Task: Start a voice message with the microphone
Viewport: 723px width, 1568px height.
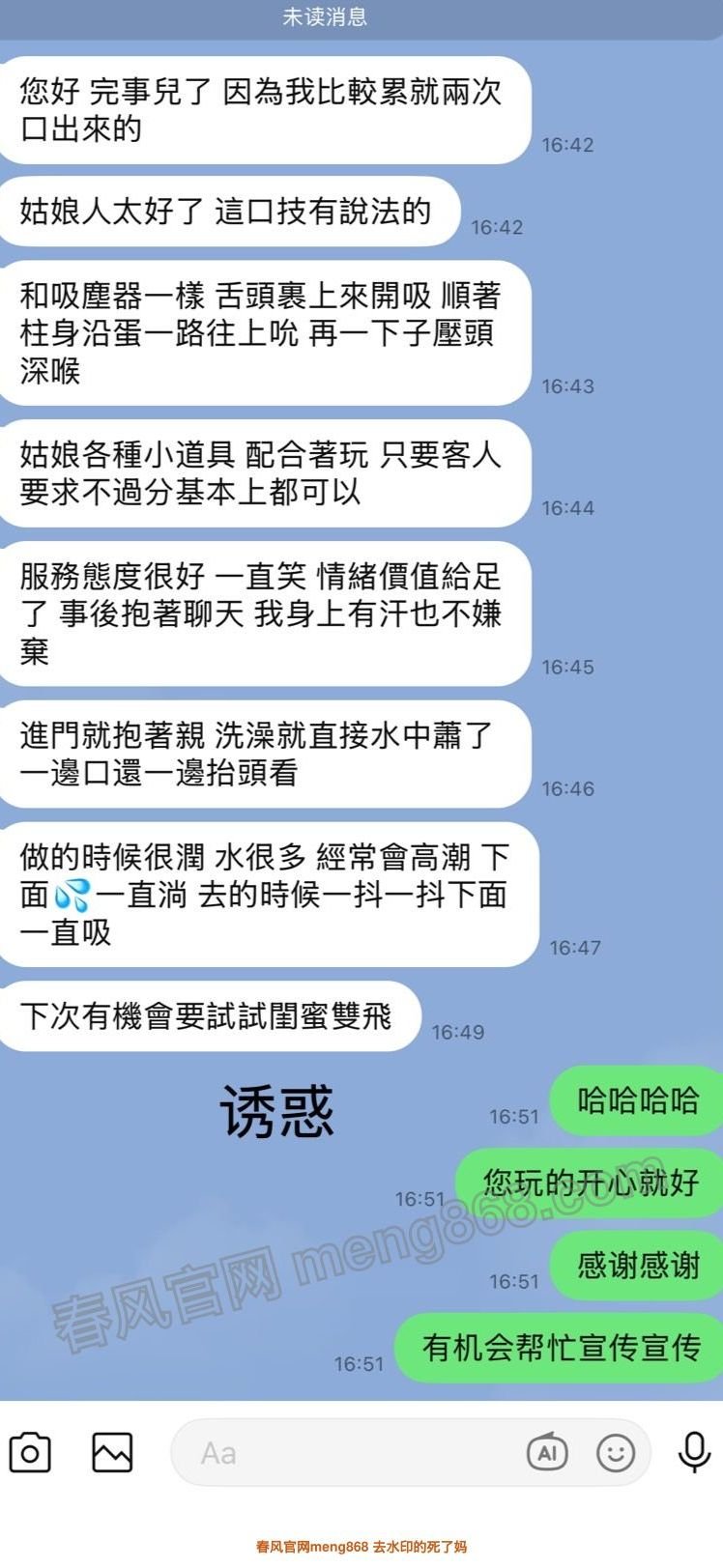Action: coord(693,1451)
